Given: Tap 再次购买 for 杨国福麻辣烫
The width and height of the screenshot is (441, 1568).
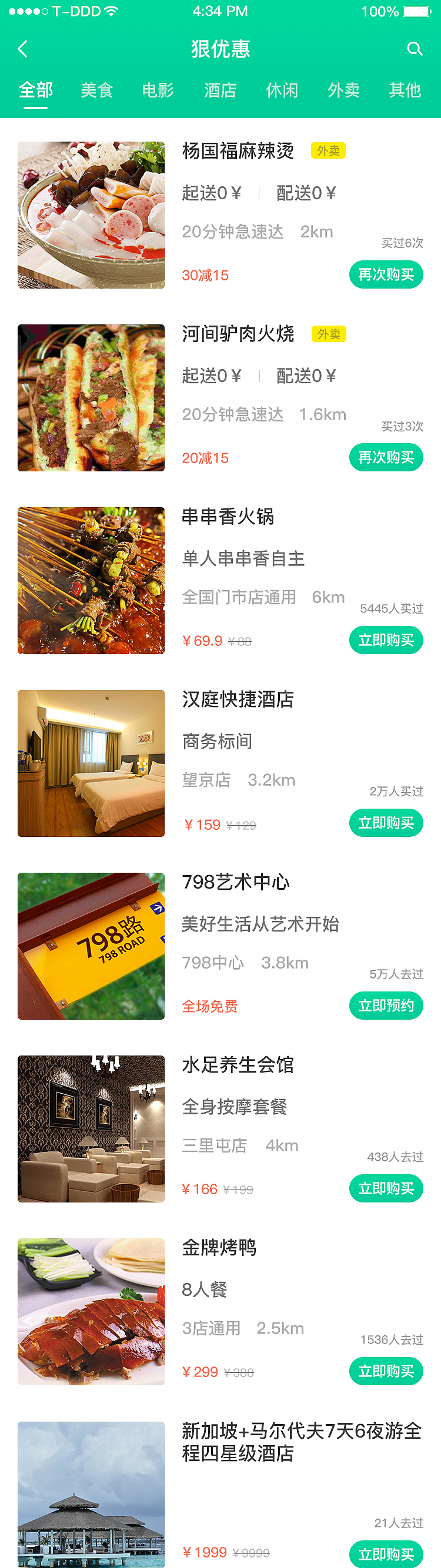Looking at the screenshot, I should 386,274.
